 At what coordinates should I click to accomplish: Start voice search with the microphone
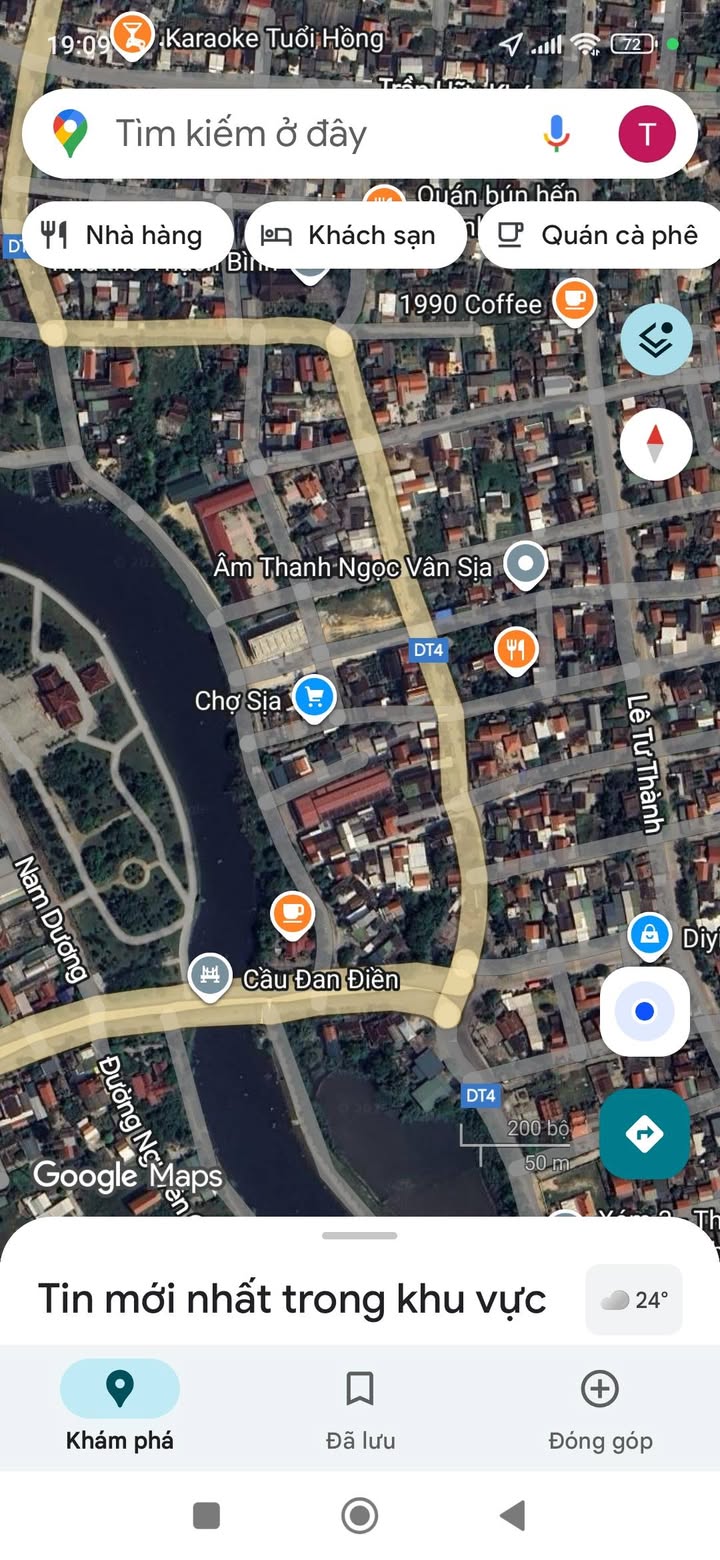pos(556,133)
